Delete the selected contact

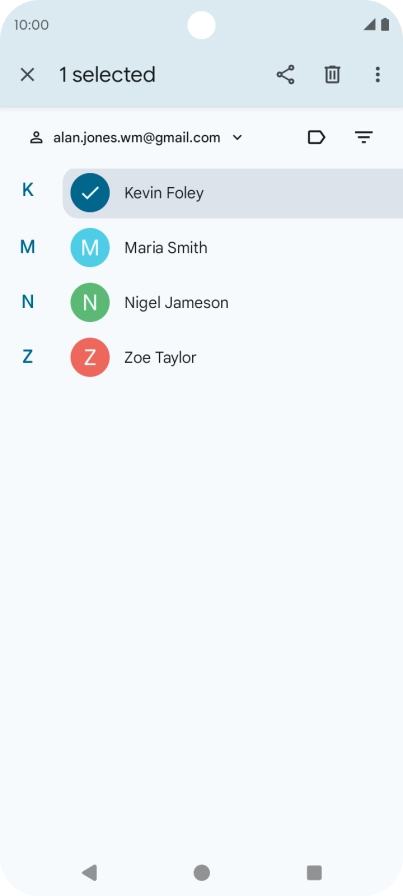coord(333,75)
